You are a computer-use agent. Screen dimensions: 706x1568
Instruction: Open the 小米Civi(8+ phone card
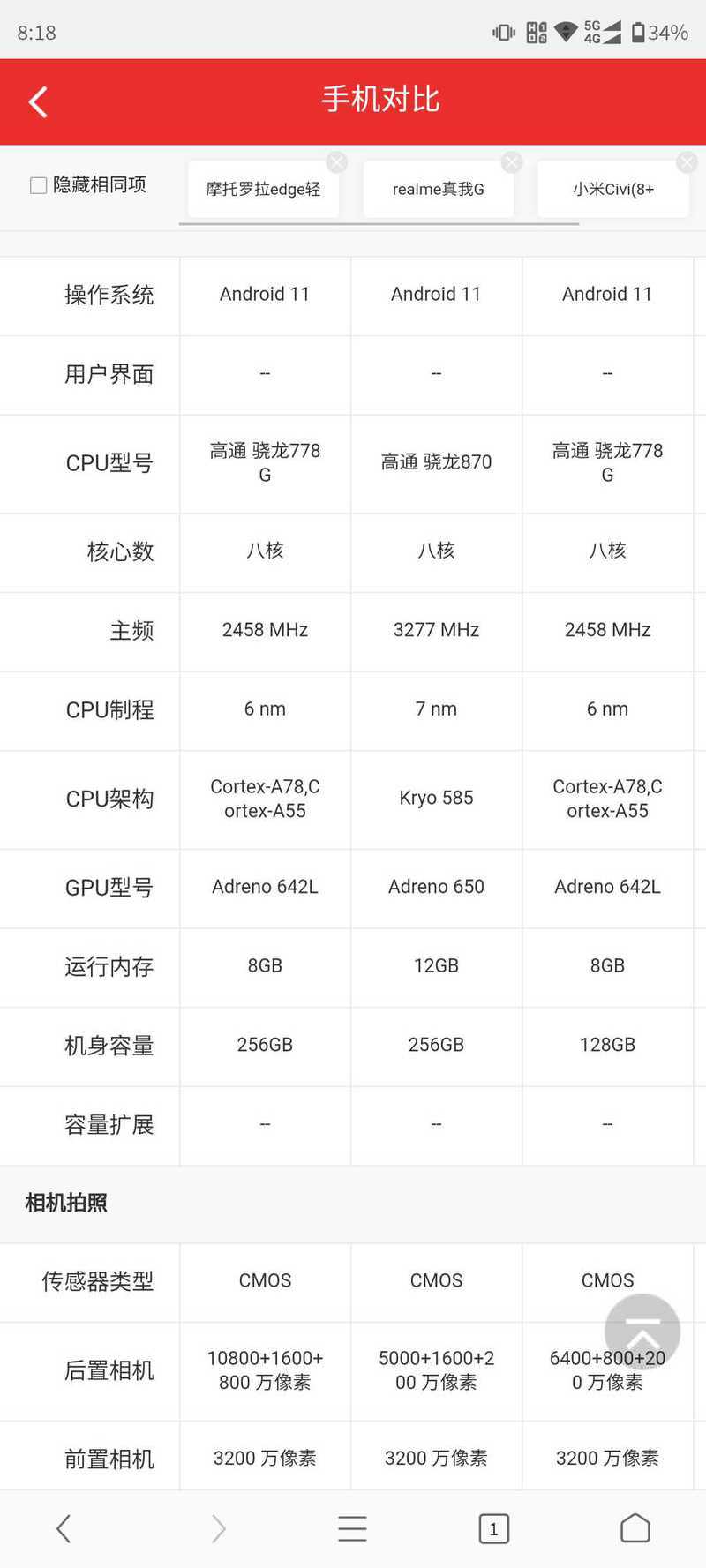612,189
